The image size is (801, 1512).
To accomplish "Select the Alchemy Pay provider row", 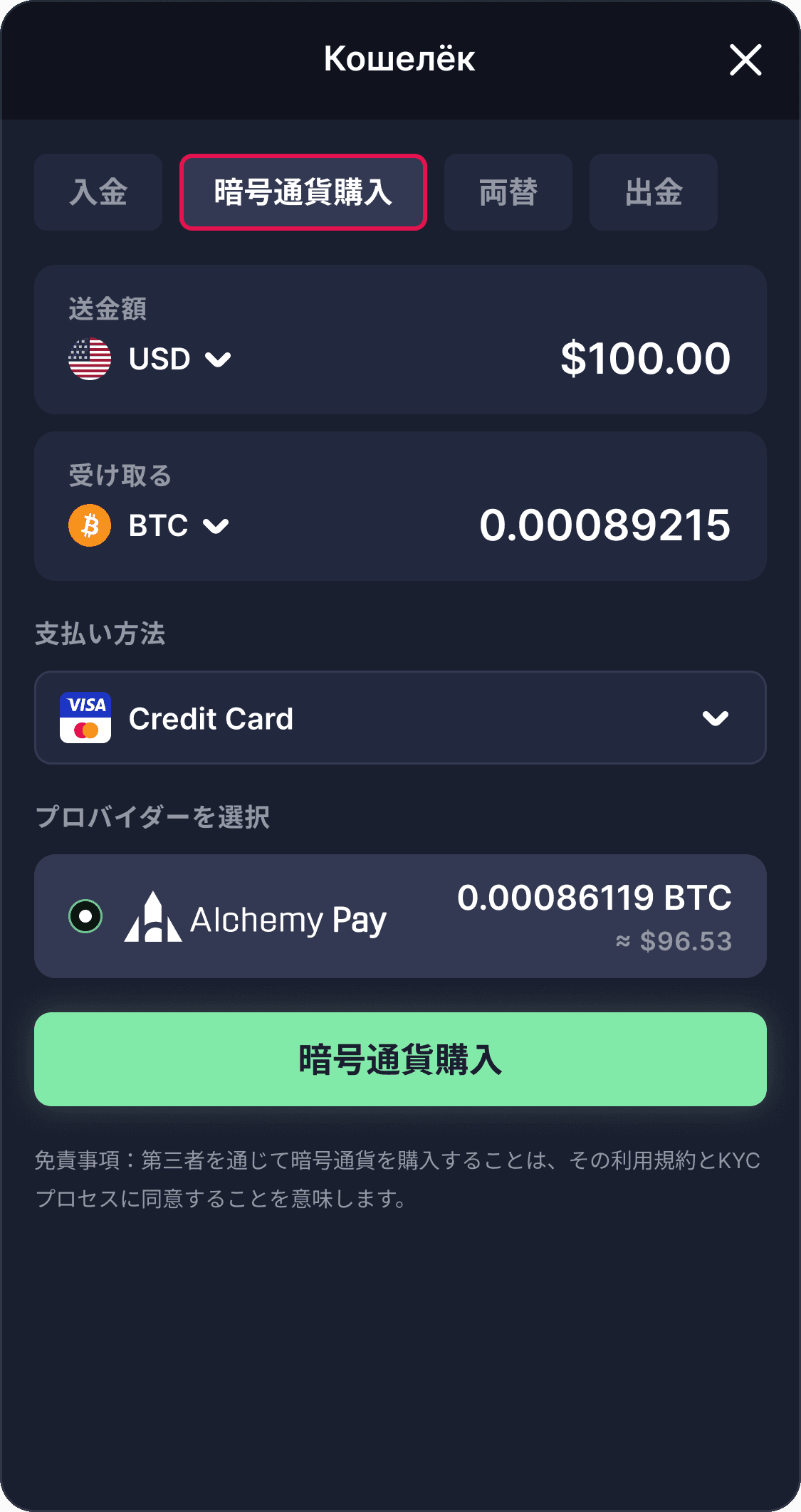I will tap(400, 918).
